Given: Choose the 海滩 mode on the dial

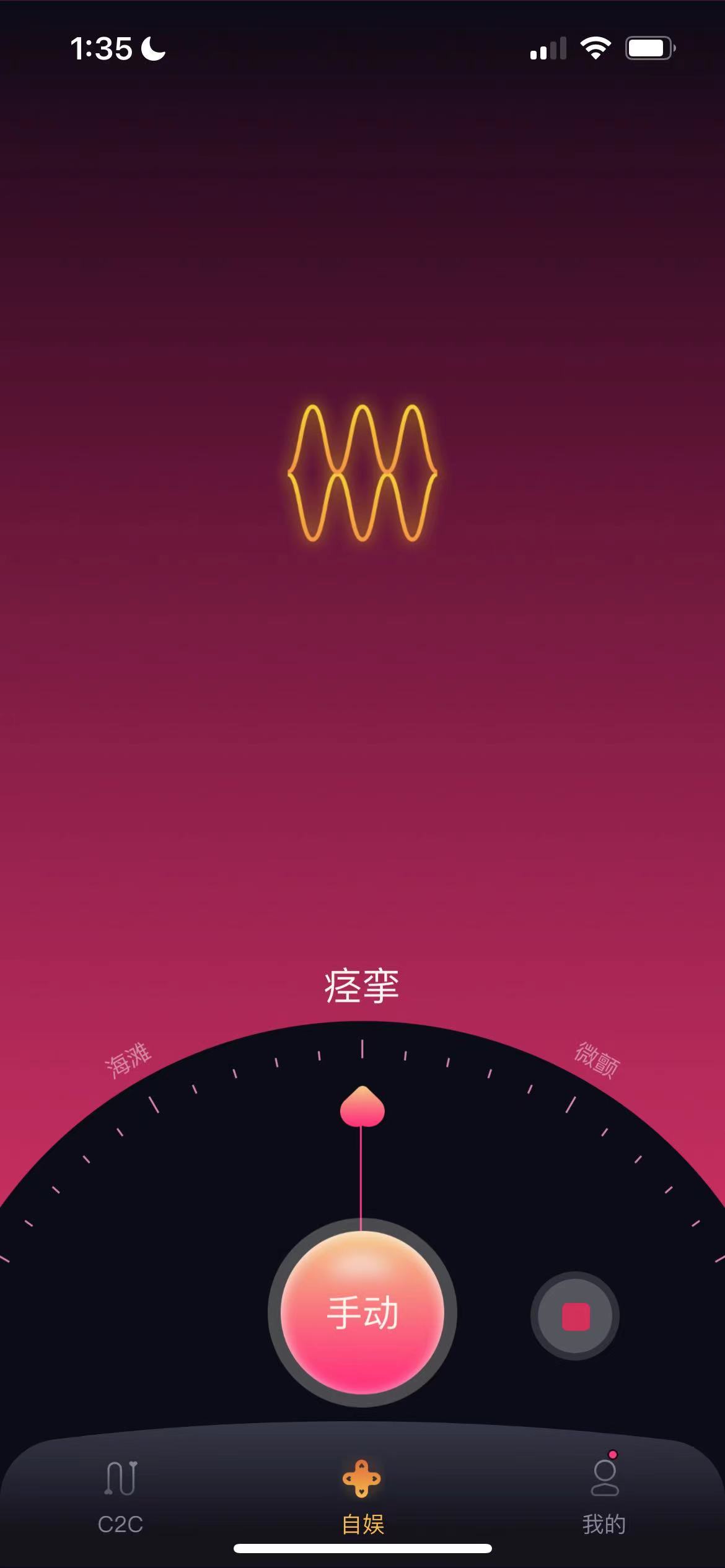Looking at the screenshot, I should click(x=128, y=1060).
